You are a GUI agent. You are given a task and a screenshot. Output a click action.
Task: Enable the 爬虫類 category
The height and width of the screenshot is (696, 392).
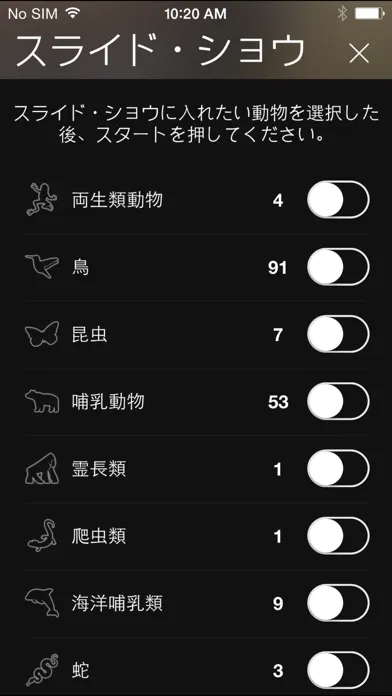(338, 536)
